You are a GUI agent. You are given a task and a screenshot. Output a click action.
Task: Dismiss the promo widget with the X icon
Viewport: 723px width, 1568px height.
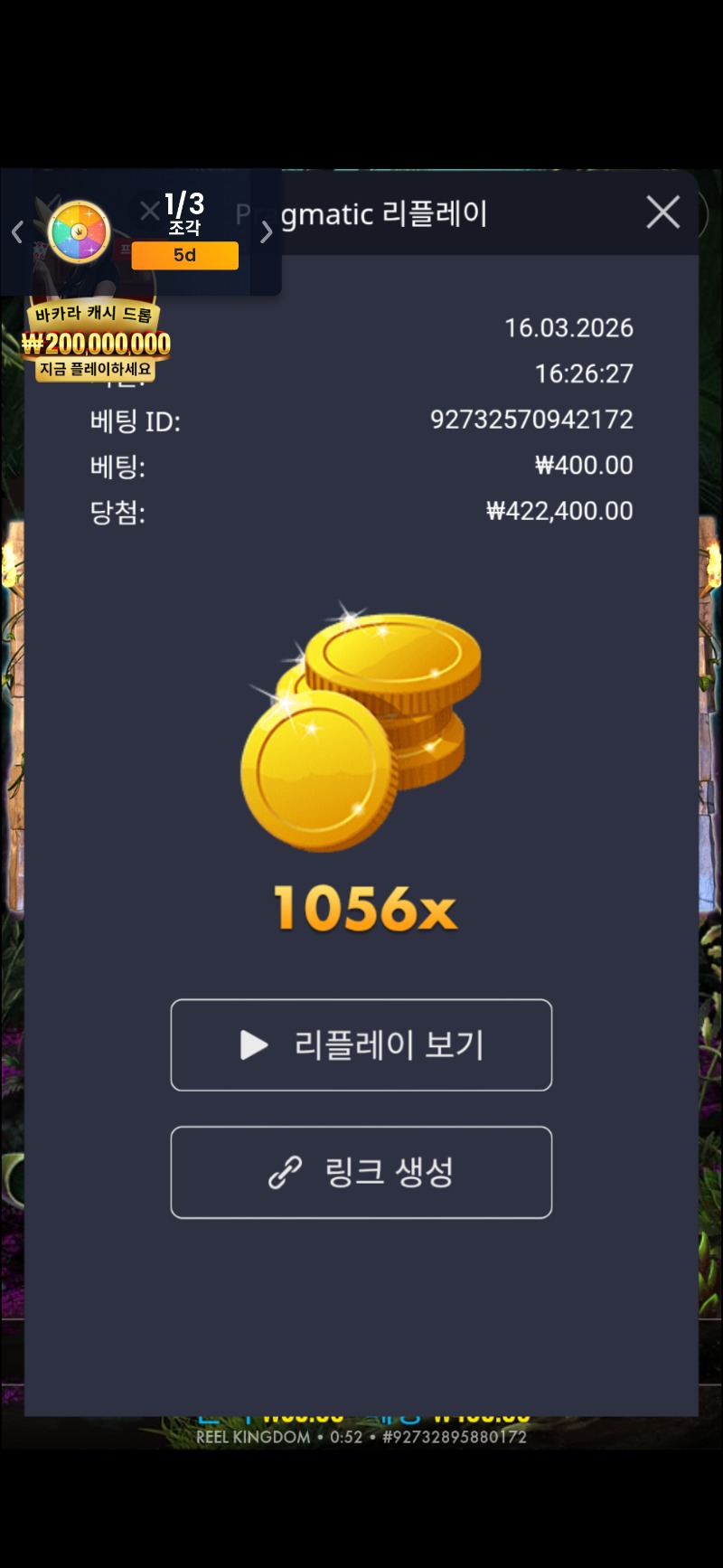150,212
